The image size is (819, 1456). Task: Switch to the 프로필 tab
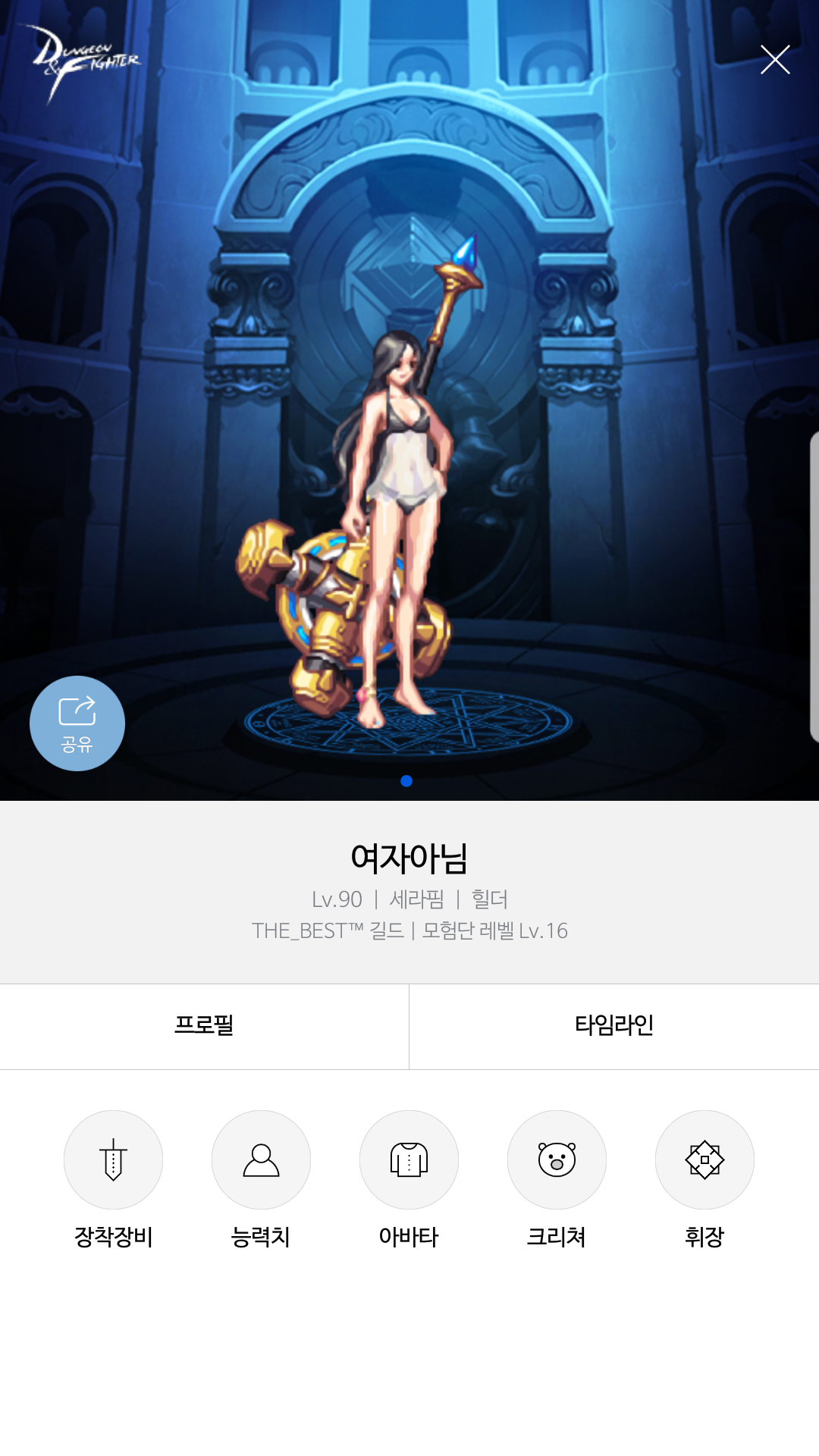click(x=204, y=1026)
